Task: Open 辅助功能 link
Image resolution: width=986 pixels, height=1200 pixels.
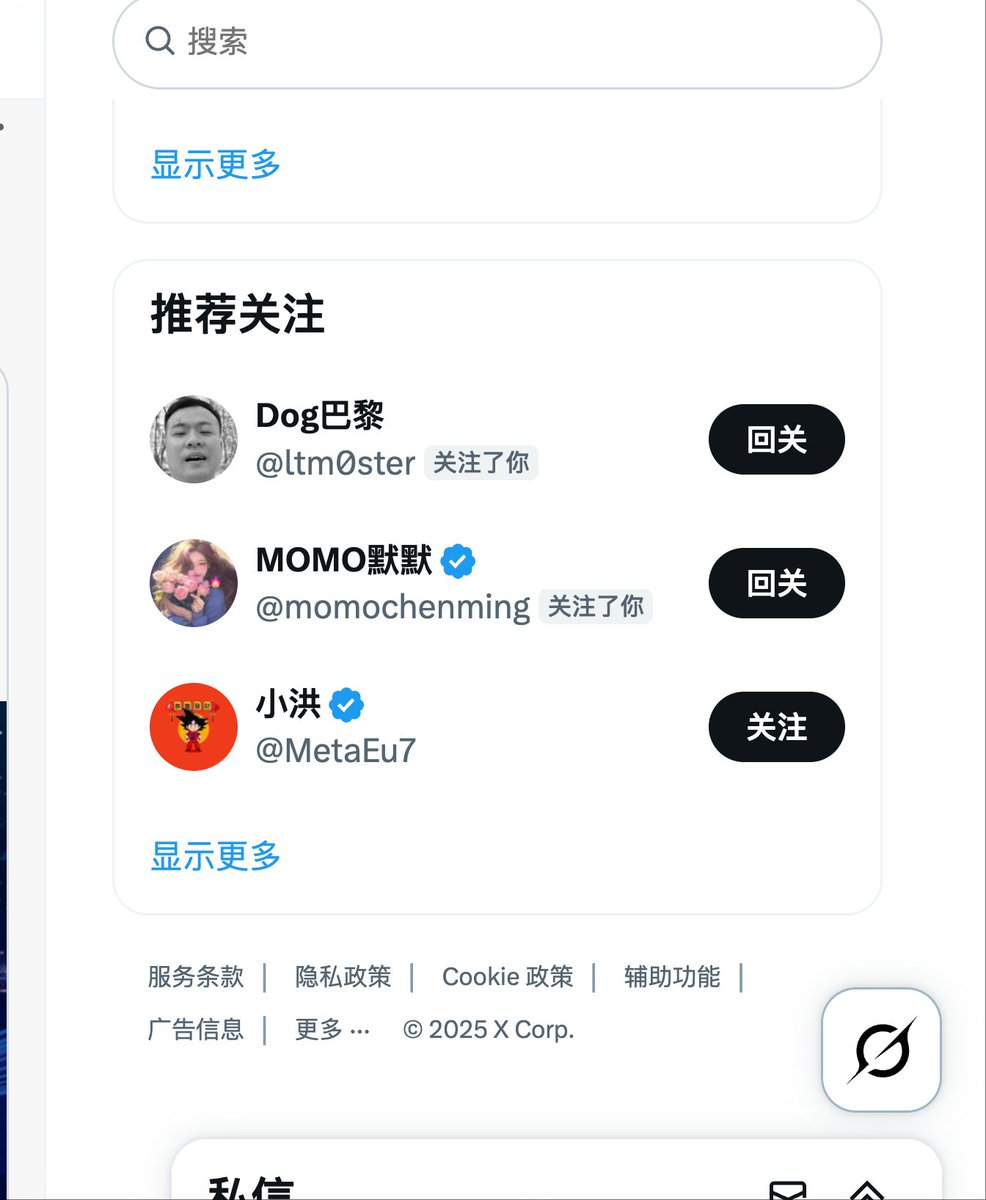Action: click(x=672, y=977)
